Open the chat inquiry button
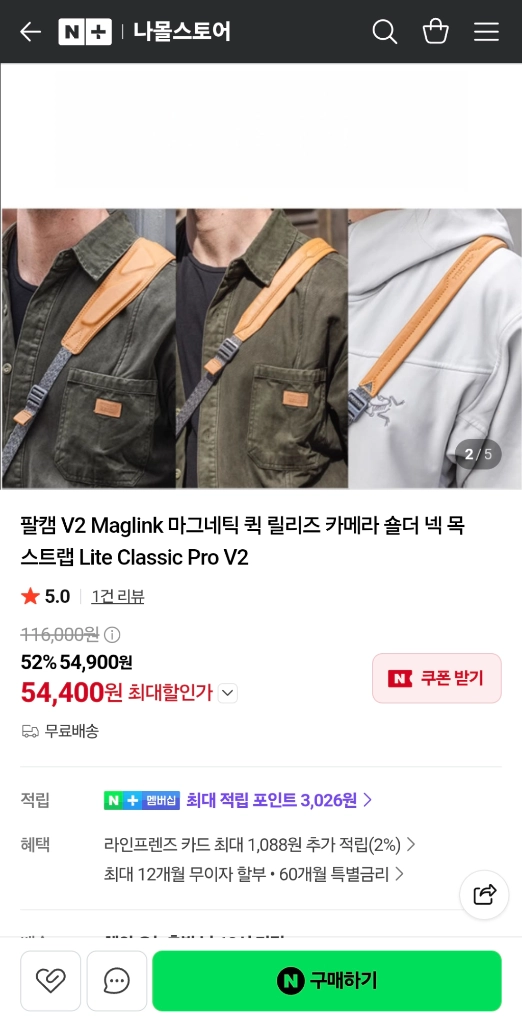Image resolution: width=522 pixels, height=1024 pixels. point(117,980)
